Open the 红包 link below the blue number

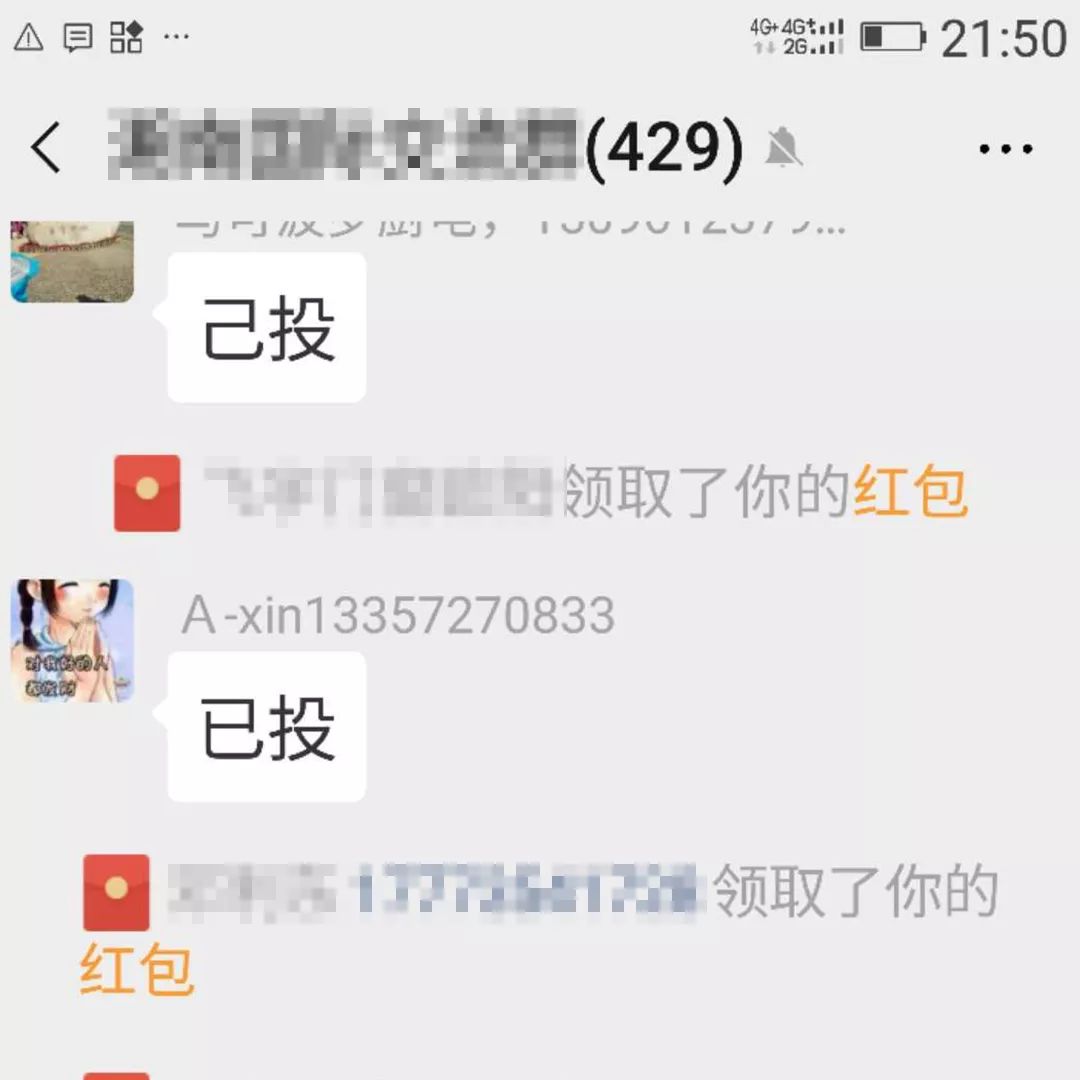(136, 970)
